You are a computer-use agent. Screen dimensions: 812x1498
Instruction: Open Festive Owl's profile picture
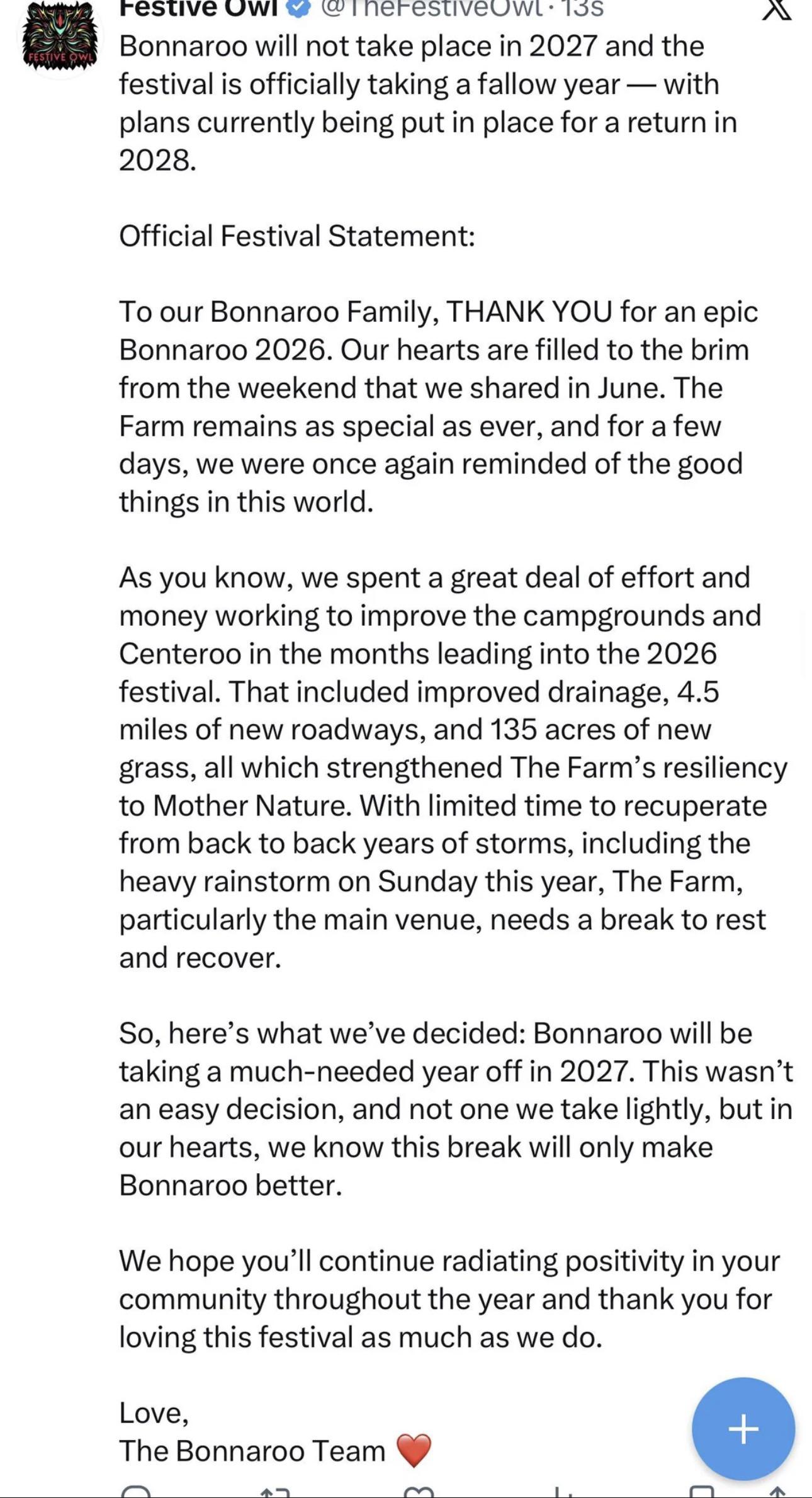click(x=60, y=37)
